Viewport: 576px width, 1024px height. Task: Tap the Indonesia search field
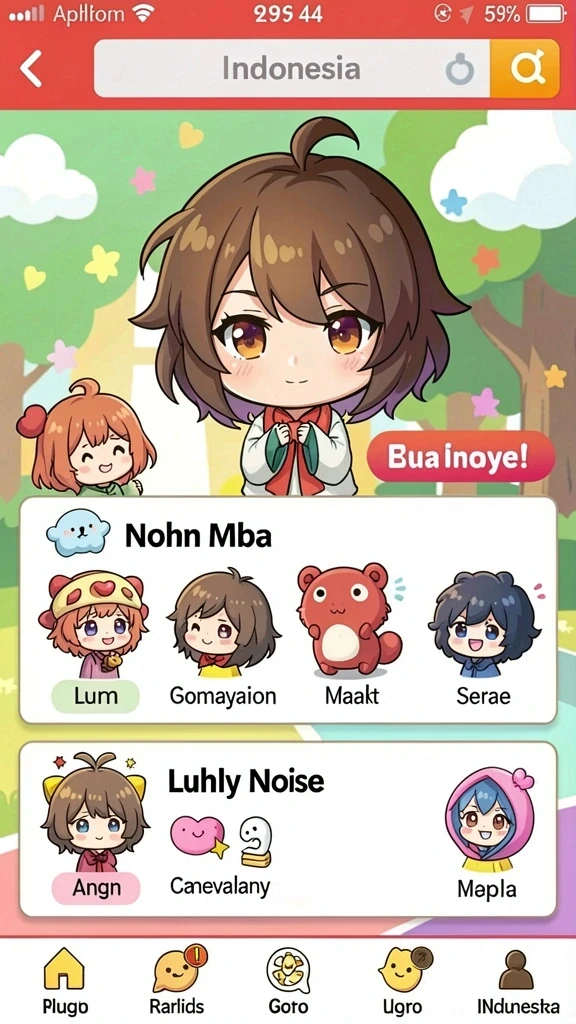click(x=292, y=69)
